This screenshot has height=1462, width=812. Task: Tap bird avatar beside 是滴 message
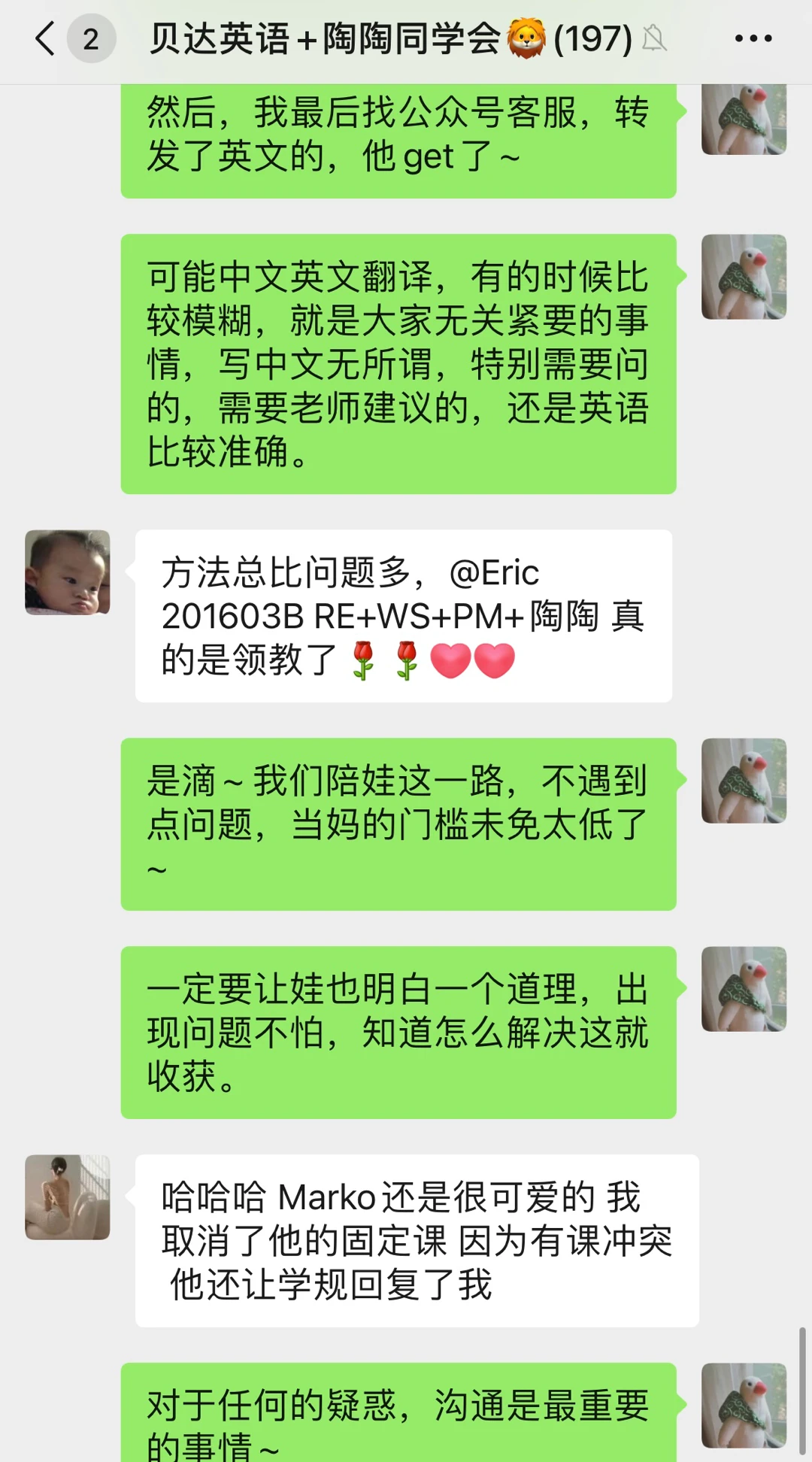point(744,781)
